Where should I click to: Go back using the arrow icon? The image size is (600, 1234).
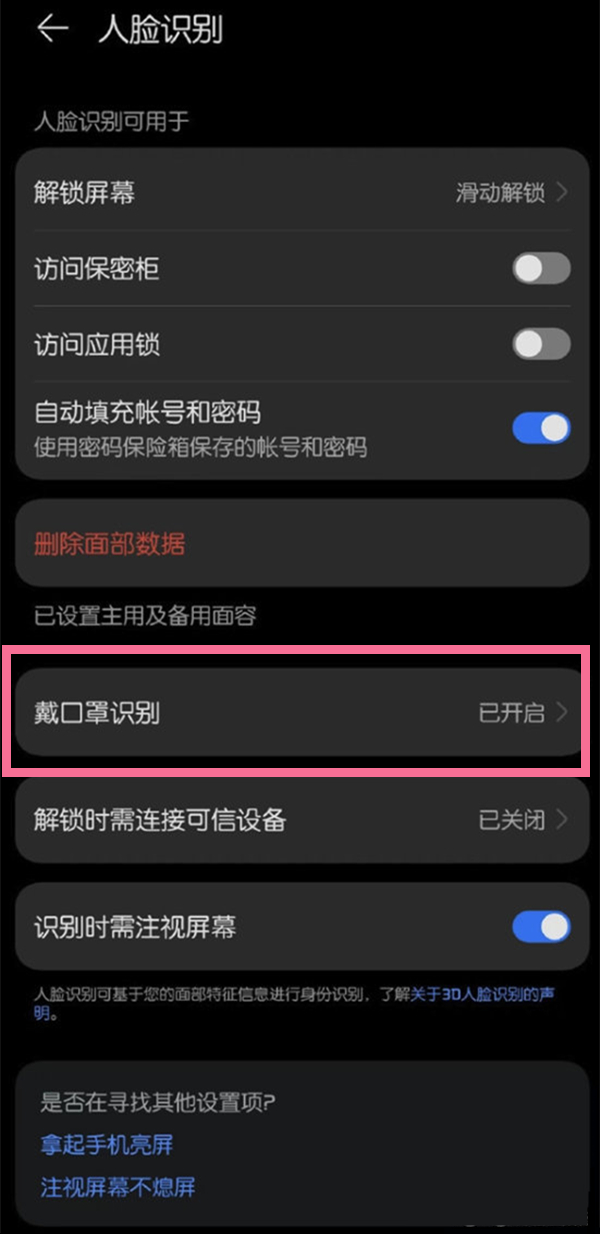52,29
